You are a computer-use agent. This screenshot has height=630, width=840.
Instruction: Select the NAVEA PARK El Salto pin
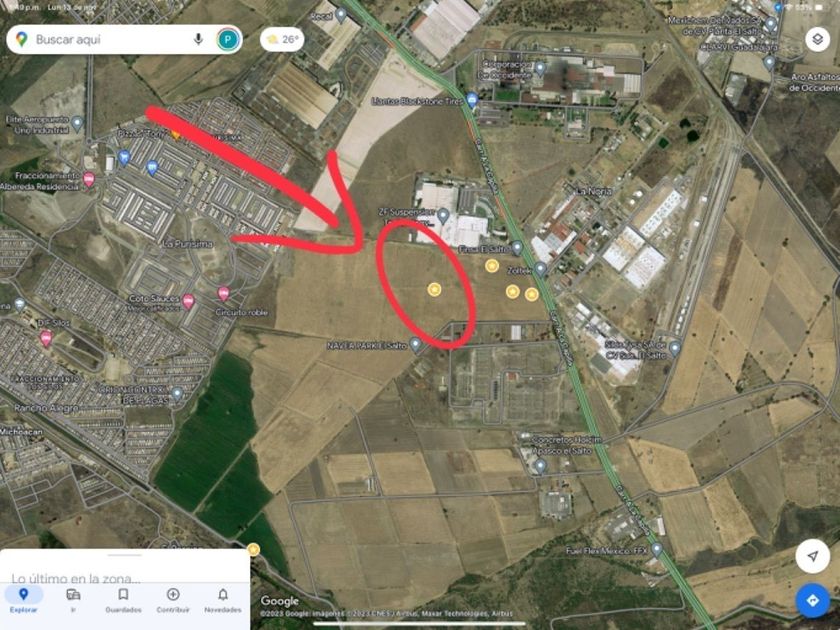(x=416, y=344)
